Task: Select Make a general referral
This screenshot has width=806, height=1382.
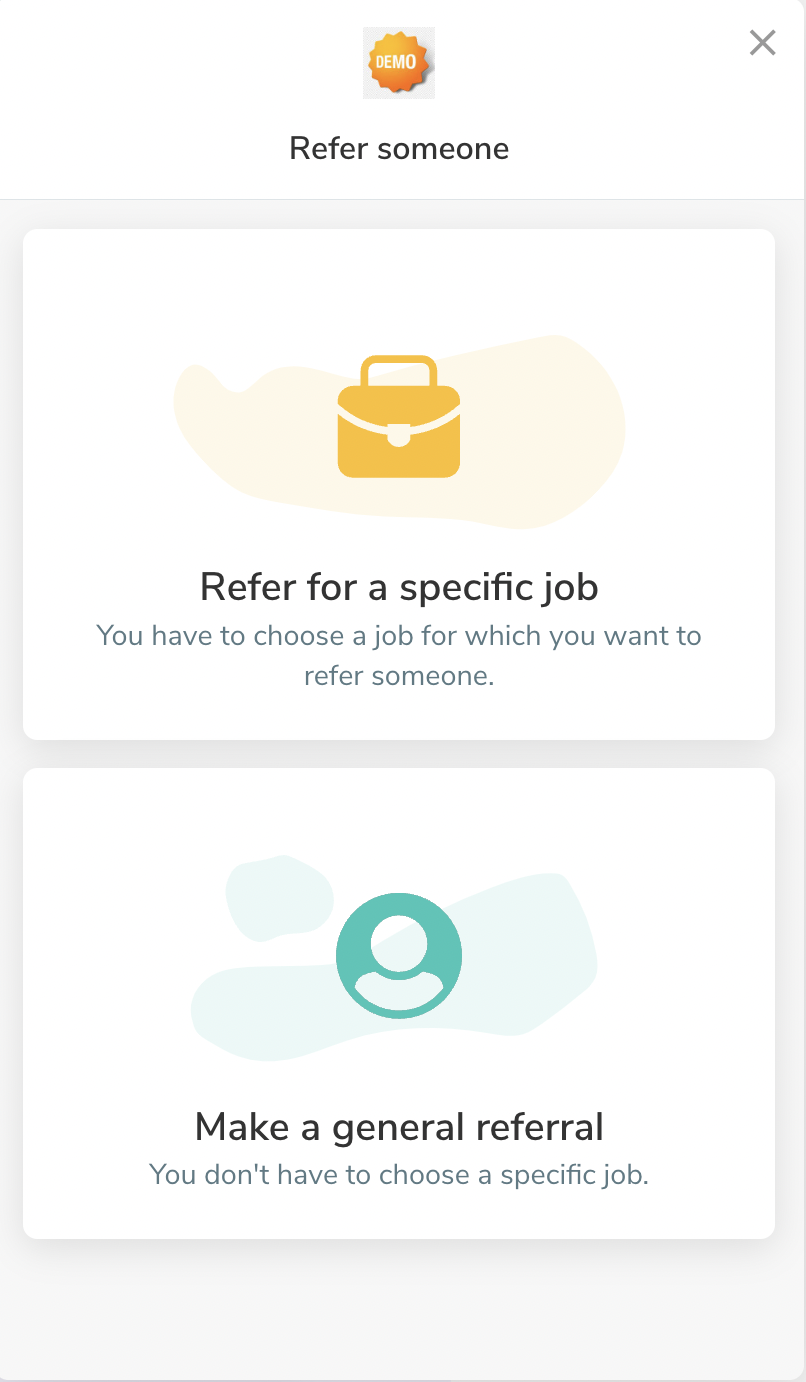Action: point(399,1003)
